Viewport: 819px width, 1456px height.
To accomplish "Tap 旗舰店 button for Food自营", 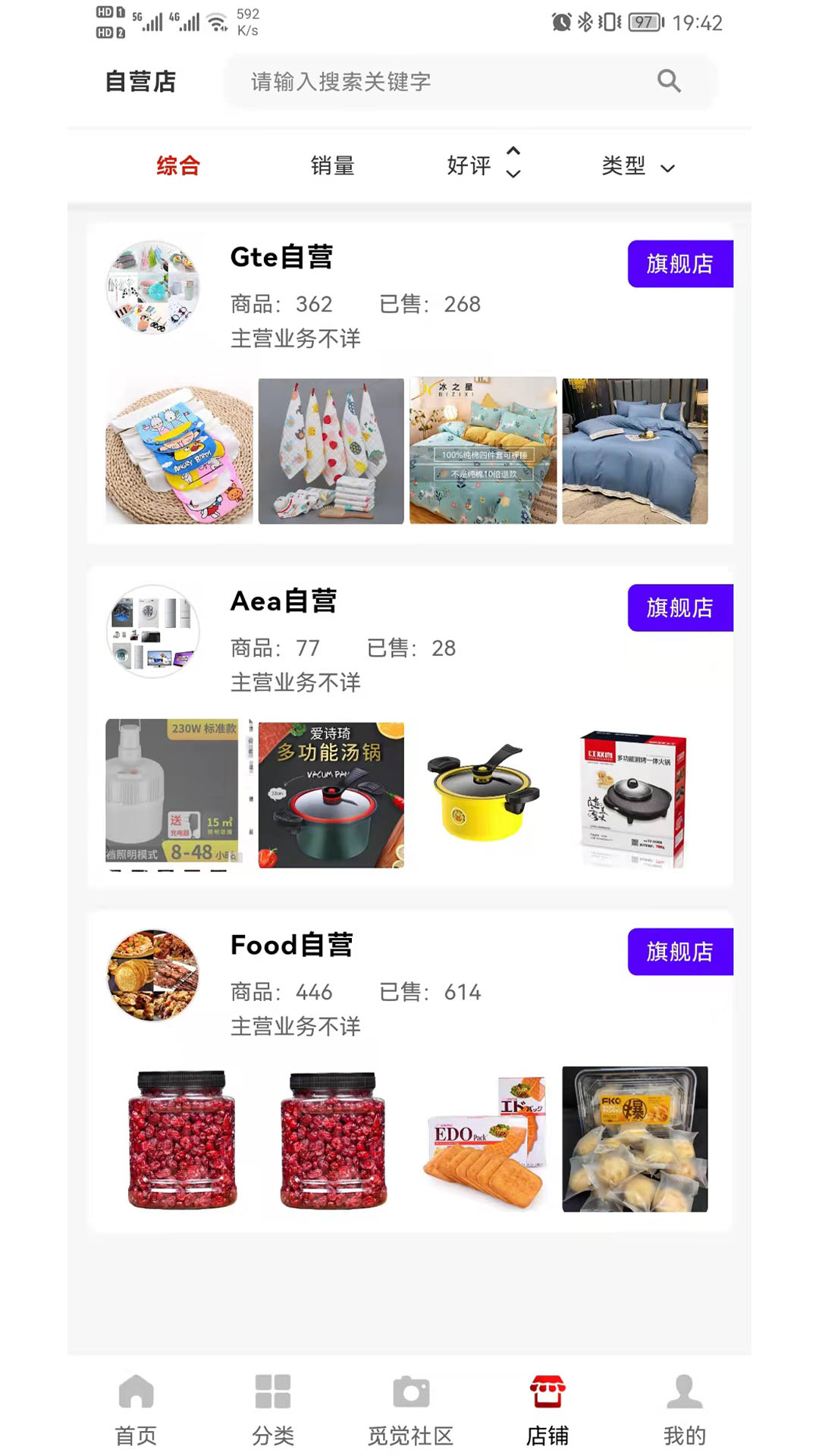I will tap(679, 952).
